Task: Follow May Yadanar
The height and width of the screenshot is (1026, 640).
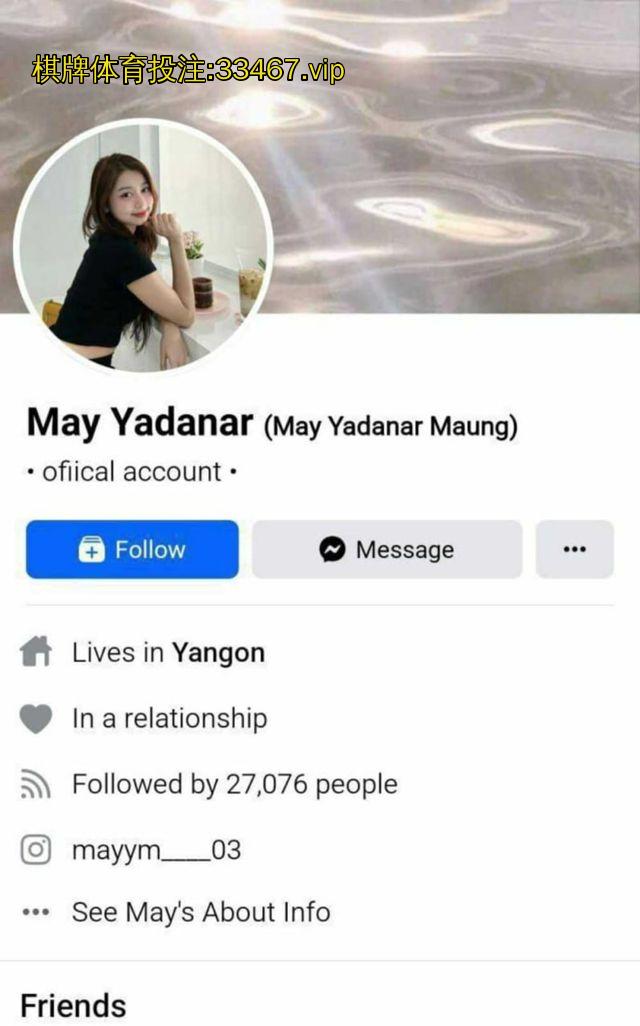Action: (x=132, y=549)
